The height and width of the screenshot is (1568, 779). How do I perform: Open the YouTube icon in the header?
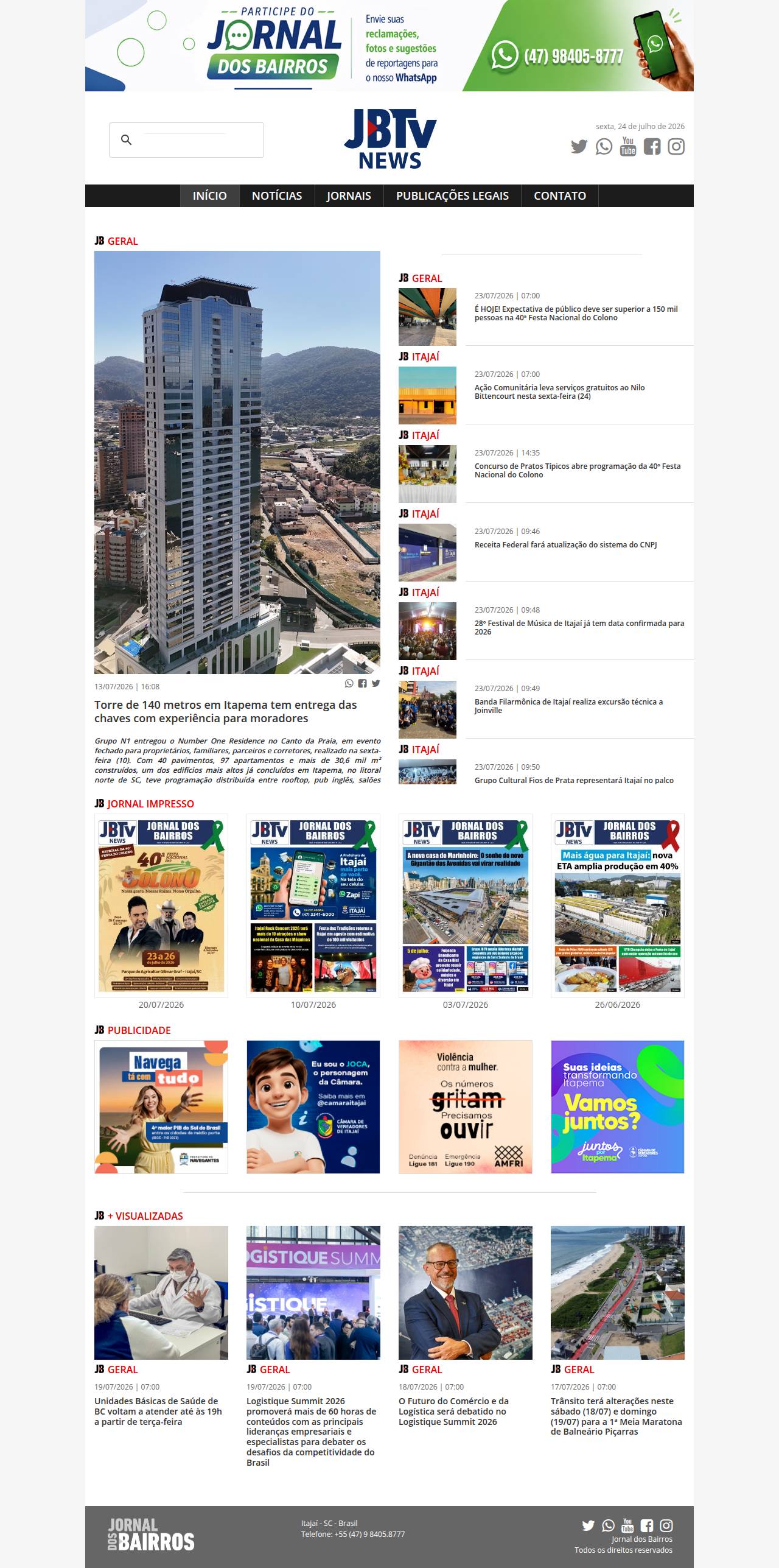click(628, 147)
